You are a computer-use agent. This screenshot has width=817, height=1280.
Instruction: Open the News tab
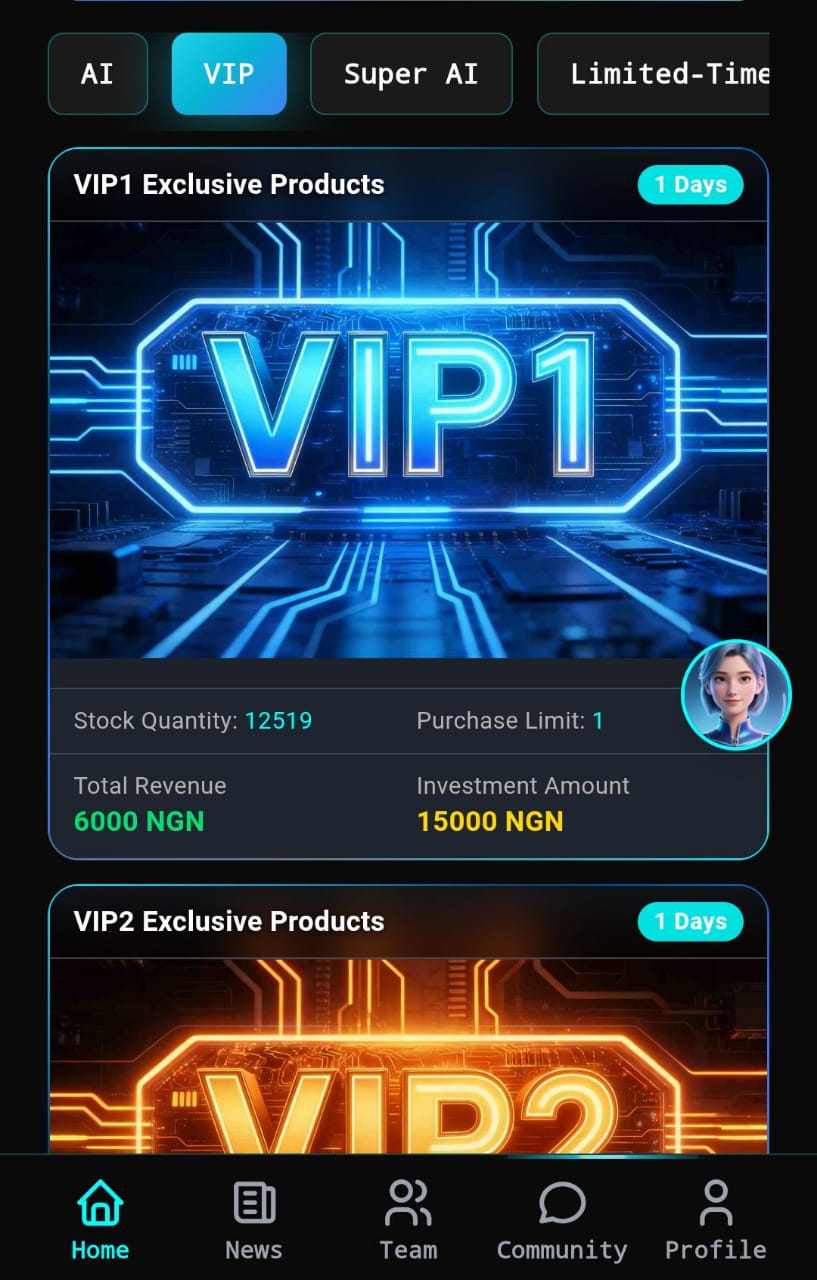point(254,1220)
